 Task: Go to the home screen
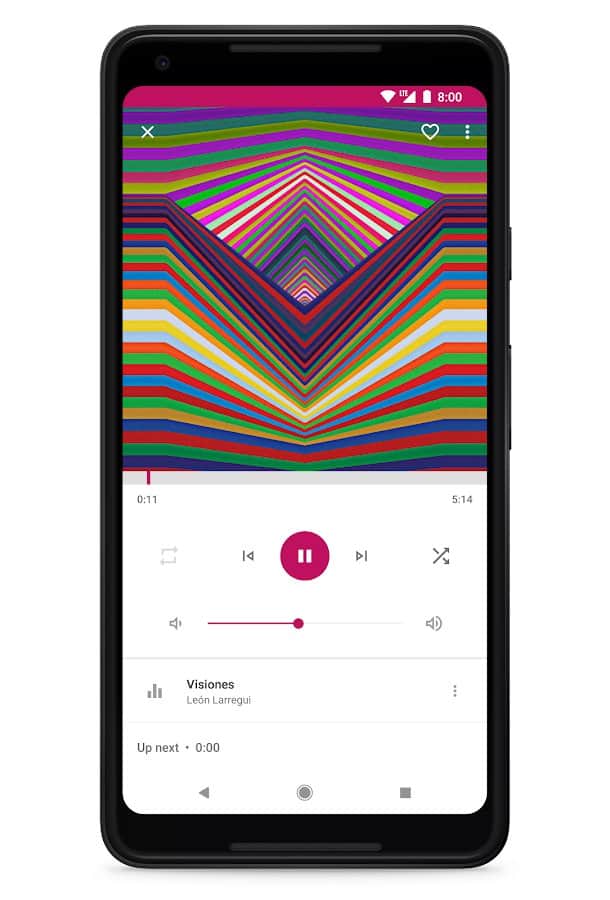click(305, 792)
